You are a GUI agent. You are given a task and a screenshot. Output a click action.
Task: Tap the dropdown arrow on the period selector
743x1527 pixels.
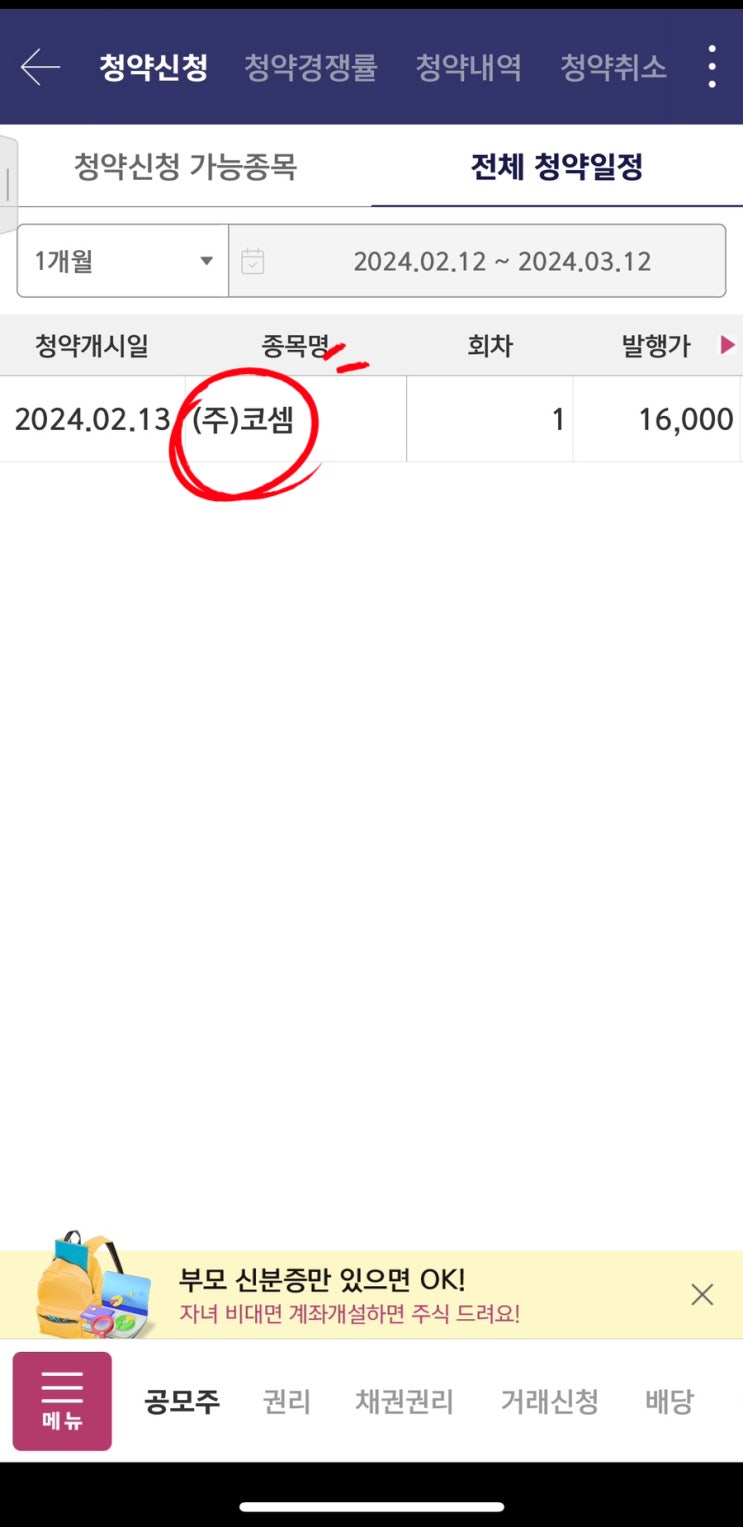[x=207, y=260]
